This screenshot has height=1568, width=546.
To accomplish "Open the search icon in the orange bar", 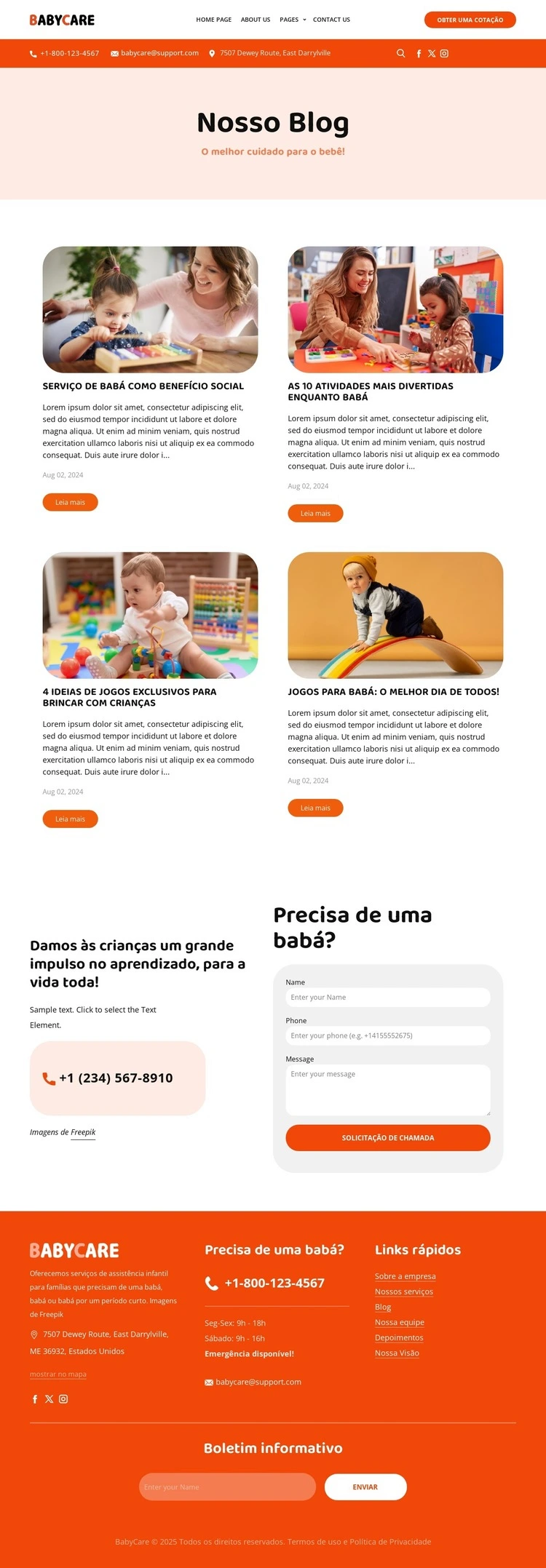I will (x=400, y=53).
